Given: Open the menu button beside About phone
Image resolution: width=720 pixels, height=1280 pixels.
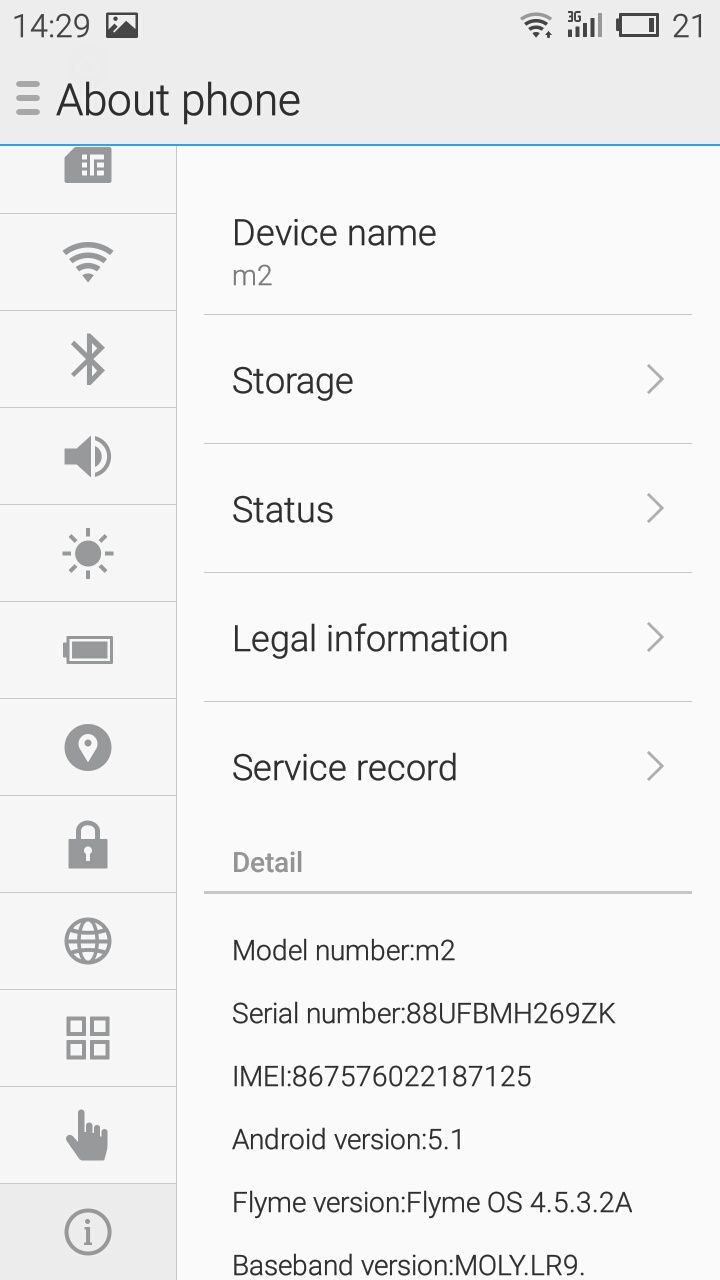Looking at the screenshot, I should coord(28,99).
